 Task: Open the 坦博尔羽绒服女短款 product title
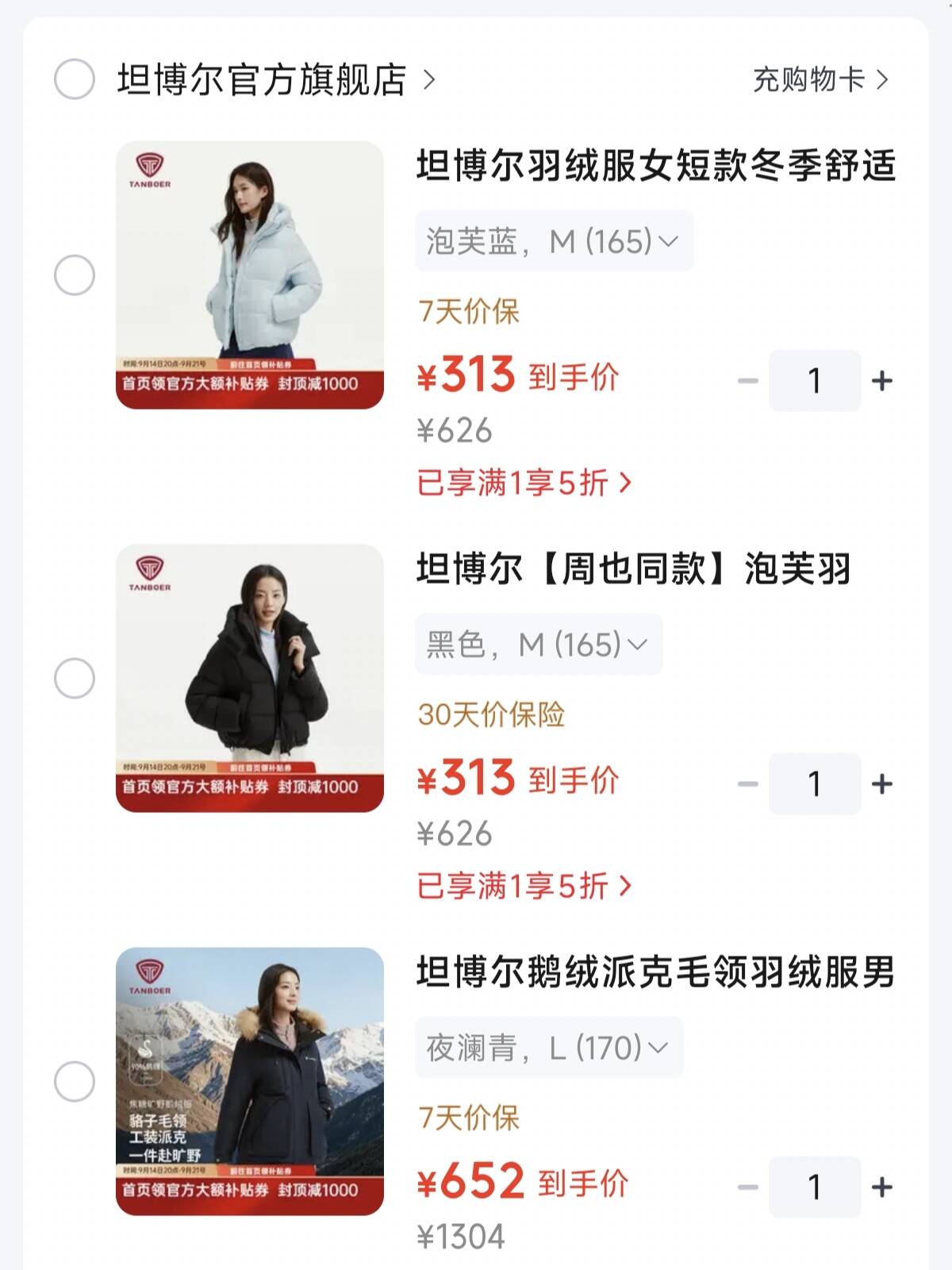656,166
